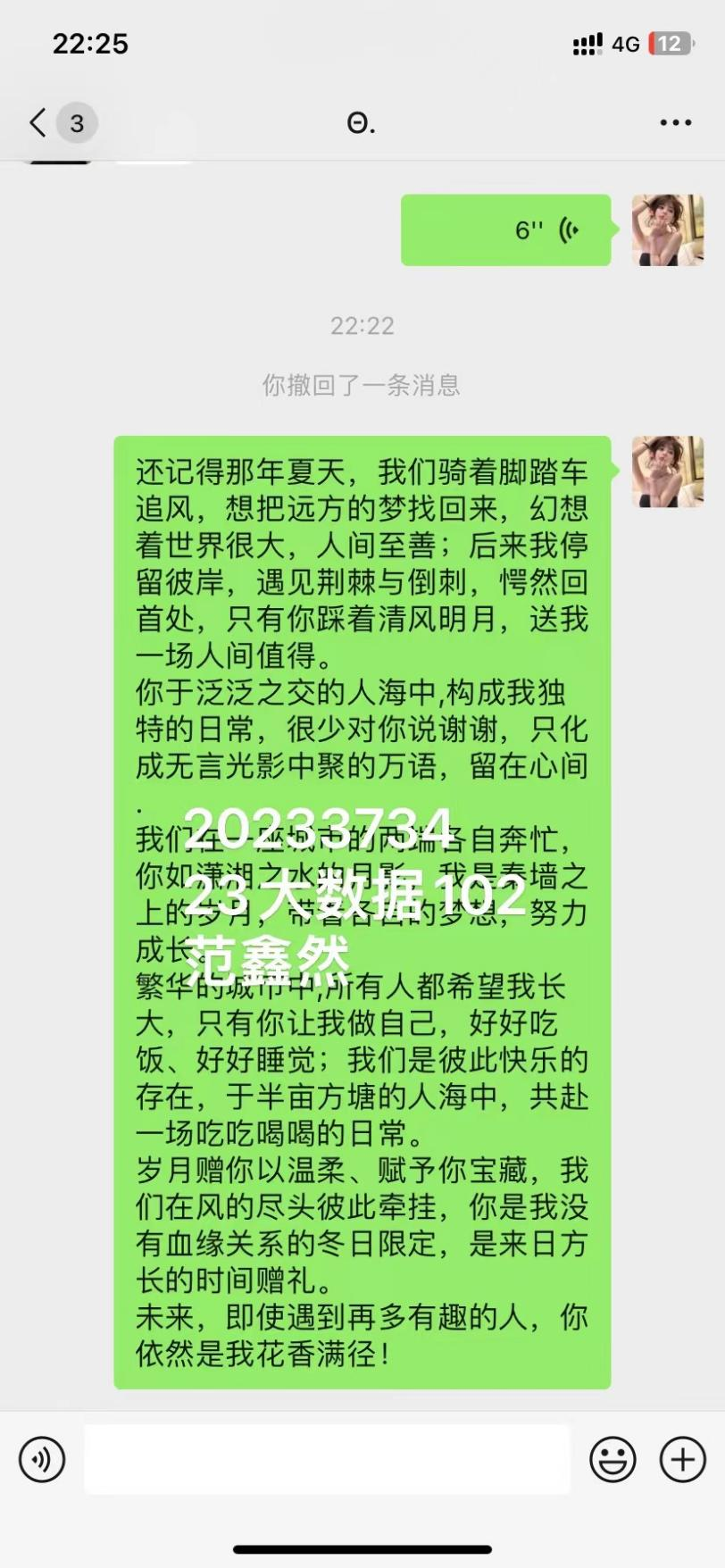Image resolution: width=725 pixels, height=1568 pixels.
Task: Focus the message text field
Action: tap(327, 1460)
